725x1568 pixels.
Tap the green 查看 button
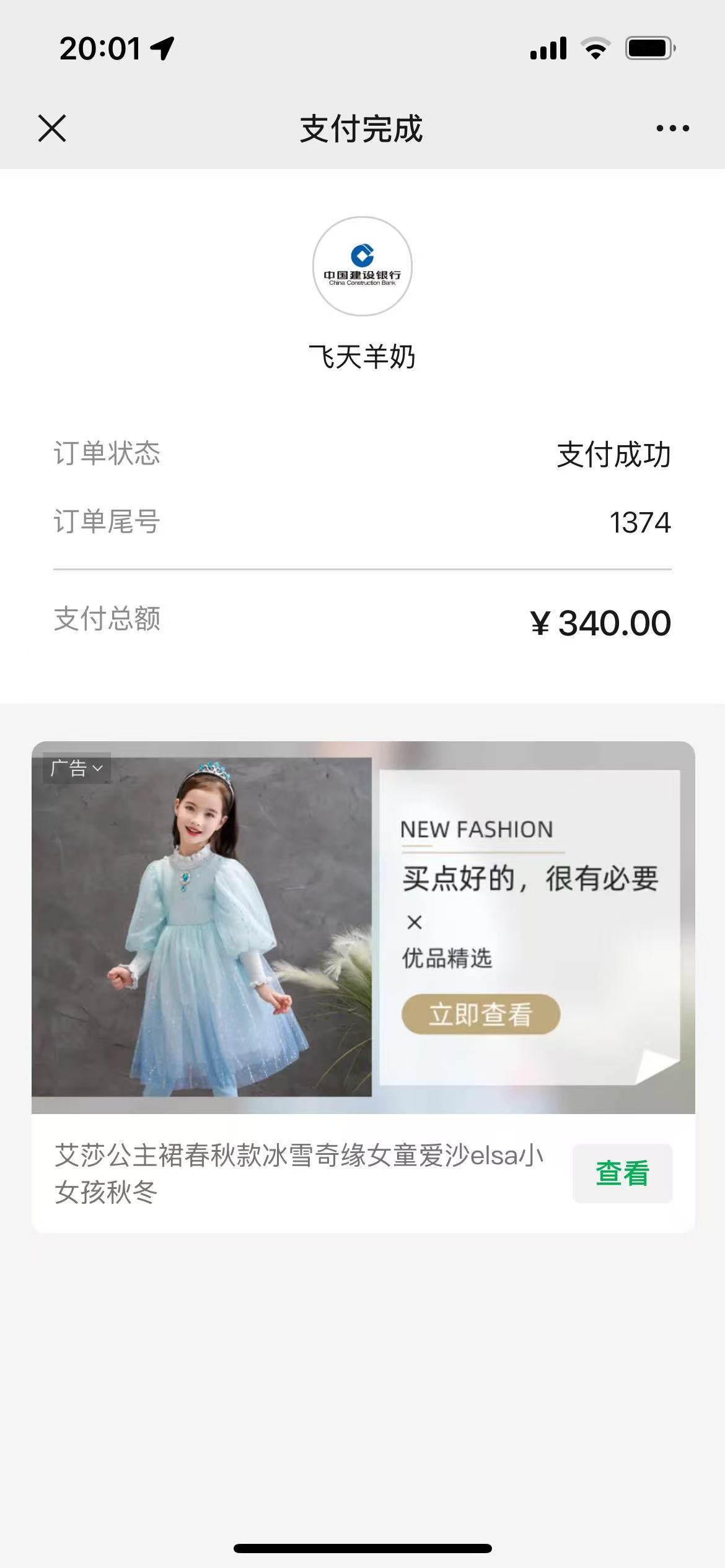(622, 1173)
